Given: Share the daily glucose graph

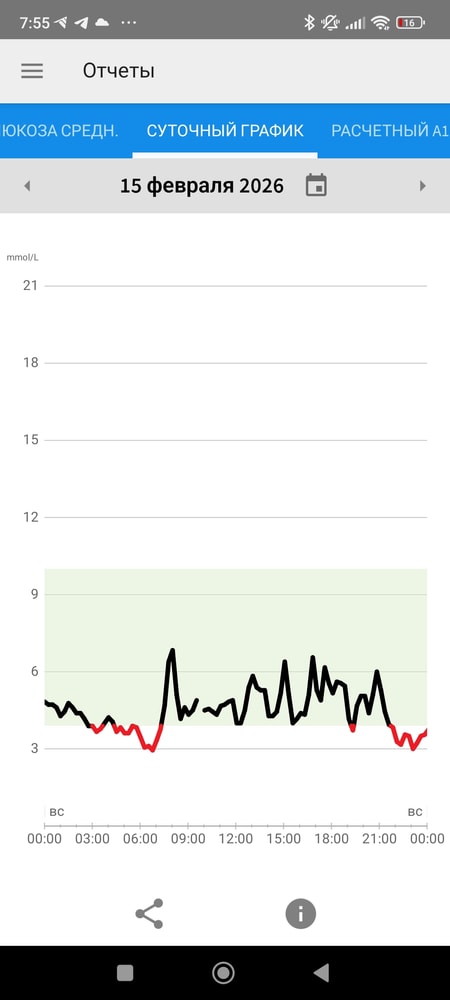Looking at the screenshot, I should [149, 914].
